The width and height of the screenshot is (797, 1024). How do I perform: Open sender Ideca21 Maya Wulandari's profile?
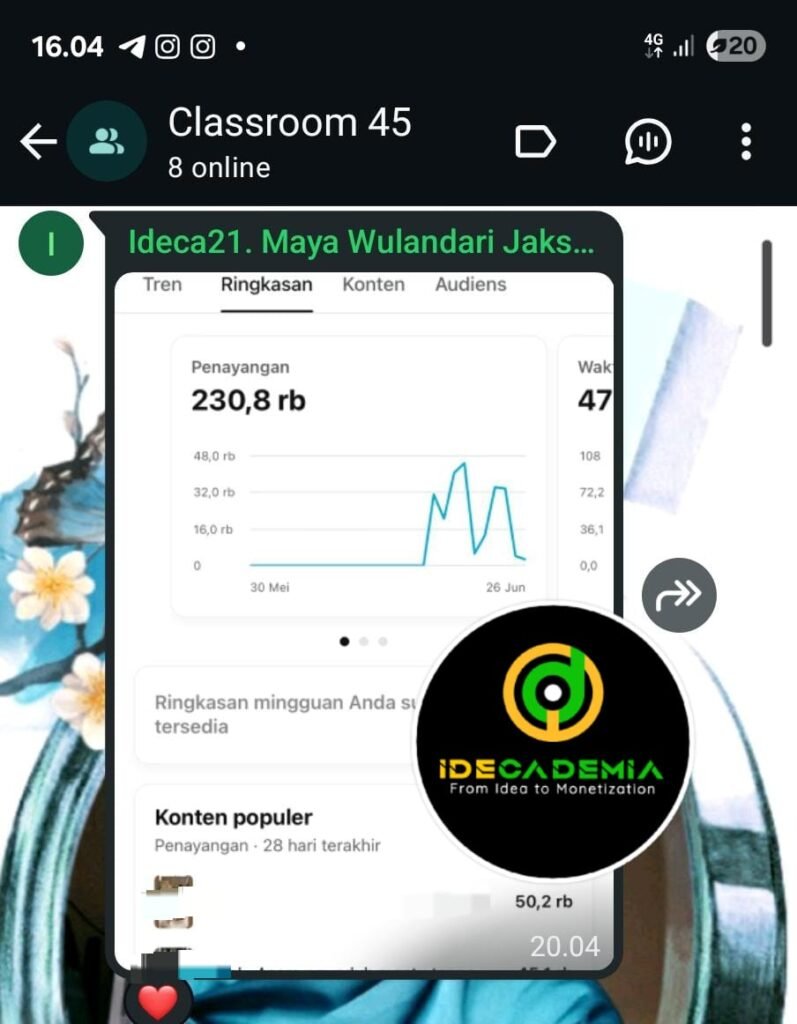click(x=360, y=242)
